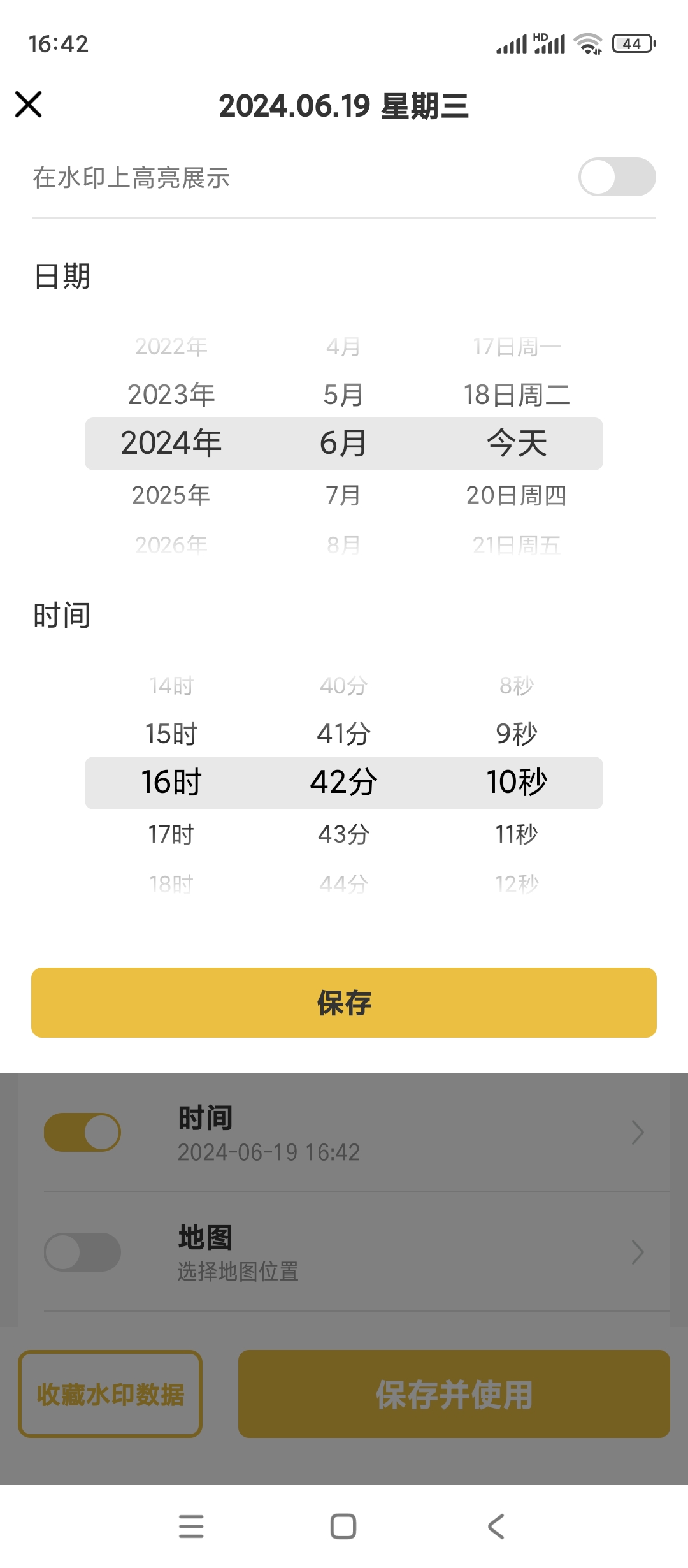Image resolution: width=688 pixels, height=1568 pixels.
Task: Tap the yellow 保存 button
Action: click(x=344, y=1003)
